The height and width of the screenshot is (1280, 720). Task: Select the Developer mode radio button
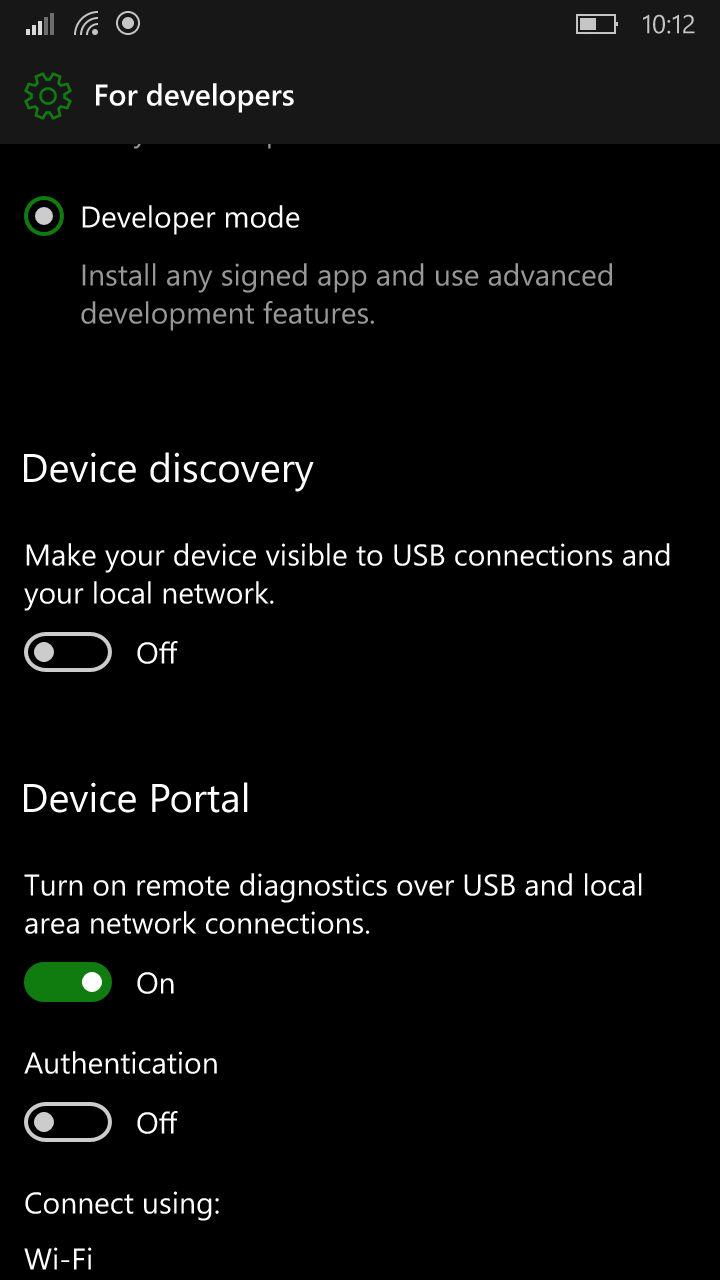(x=44, y=217)
